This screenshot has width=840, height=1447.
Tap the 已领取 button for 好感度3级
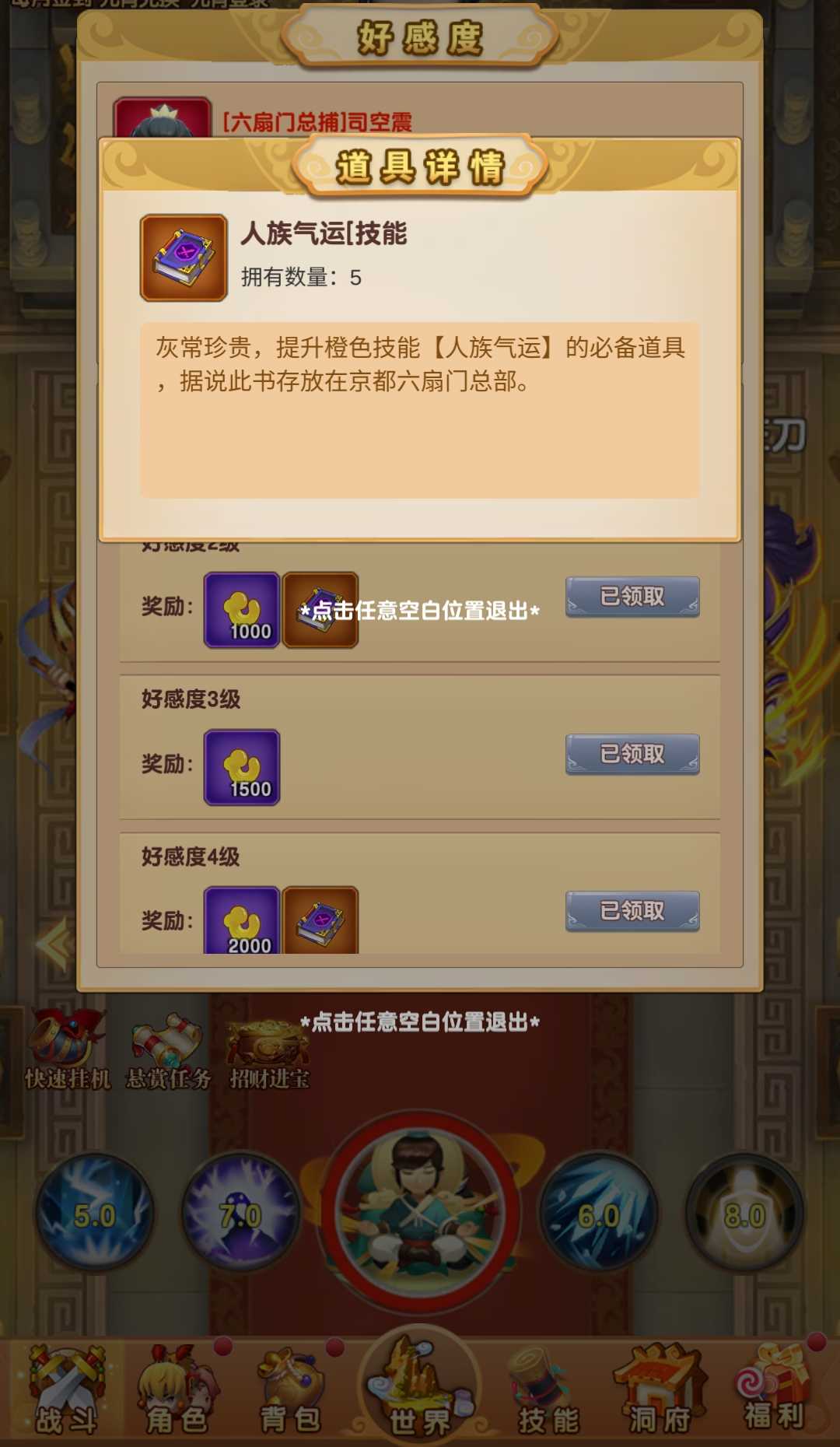pyautogui.click(x=632, y=754)
